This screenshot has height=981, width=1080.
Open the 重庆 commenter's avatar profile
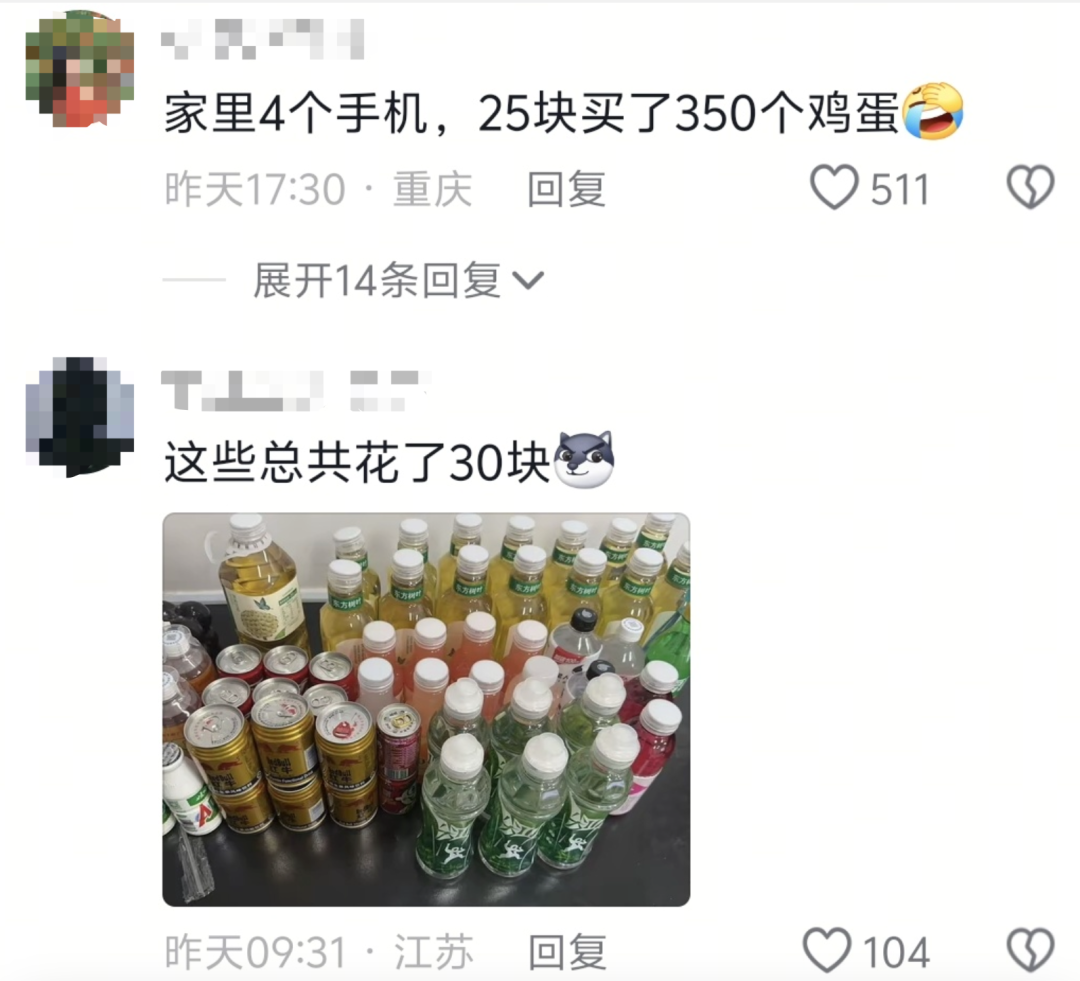[x=80, y=68]
